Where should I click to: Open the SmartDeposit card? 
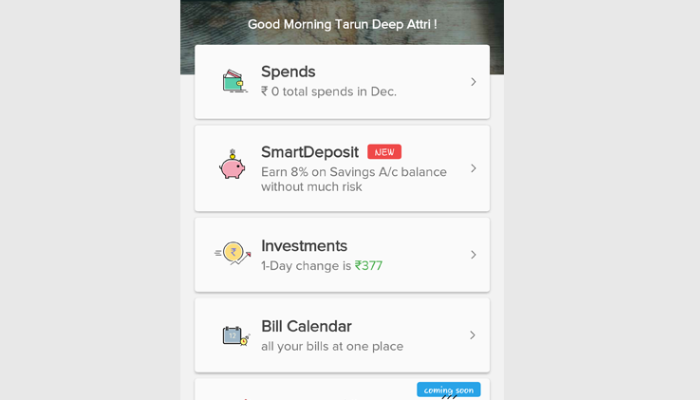(x=342, y=168)
